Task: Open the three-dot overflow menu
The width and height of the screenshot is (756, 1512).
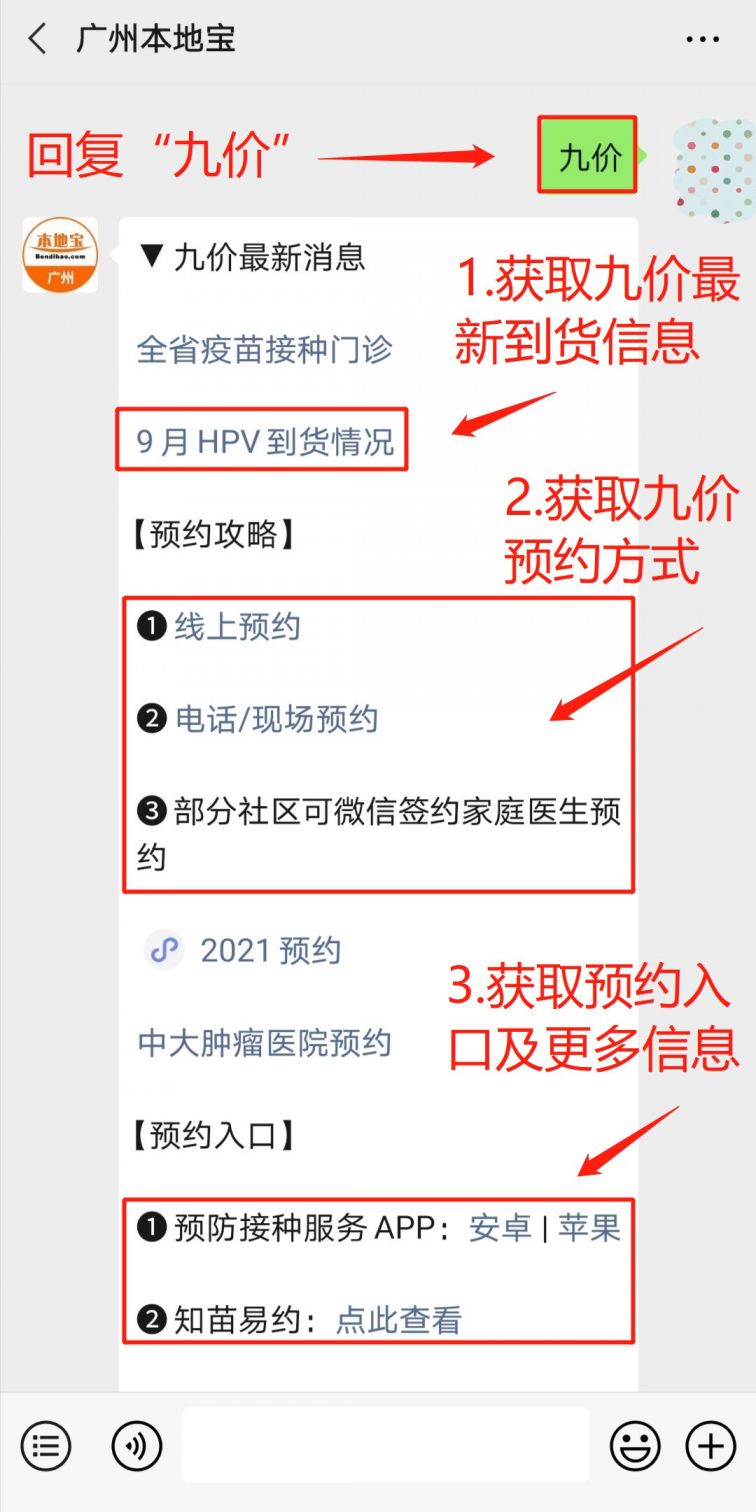Action: coord(702,40)
